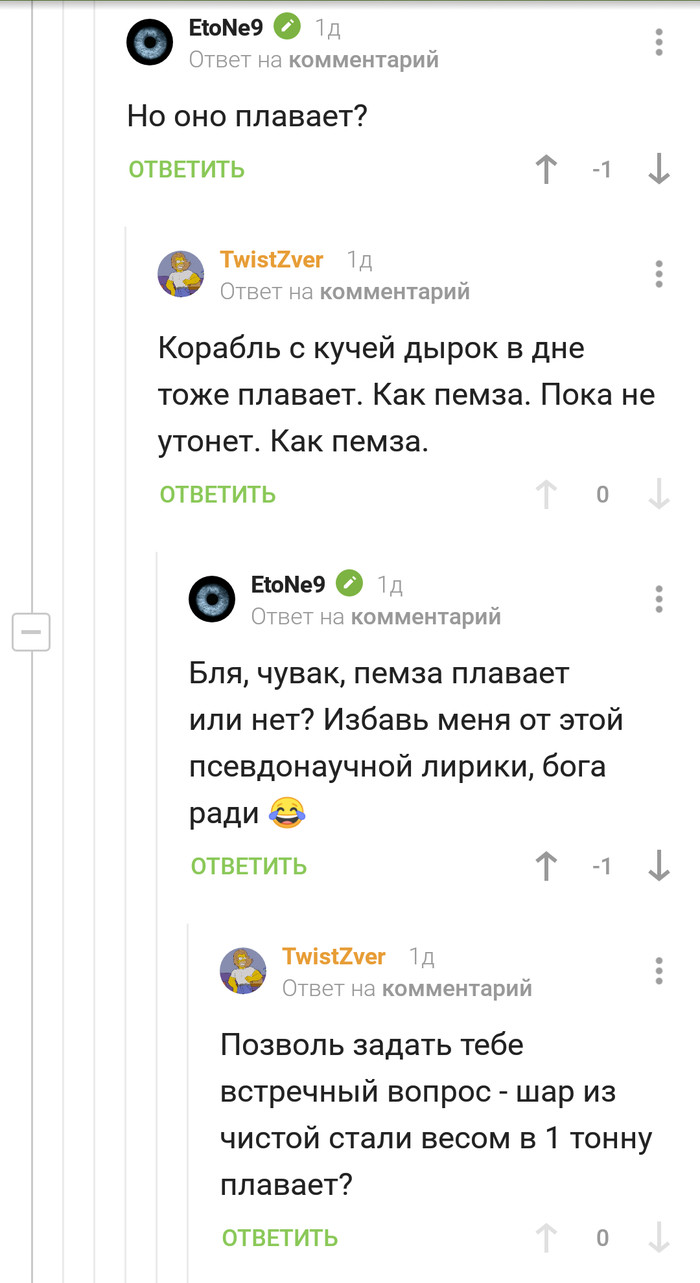Upvote the "шар из чистой стали" comment
The width and height of the screenshot is (700, 1283).
click(546, 1238)
